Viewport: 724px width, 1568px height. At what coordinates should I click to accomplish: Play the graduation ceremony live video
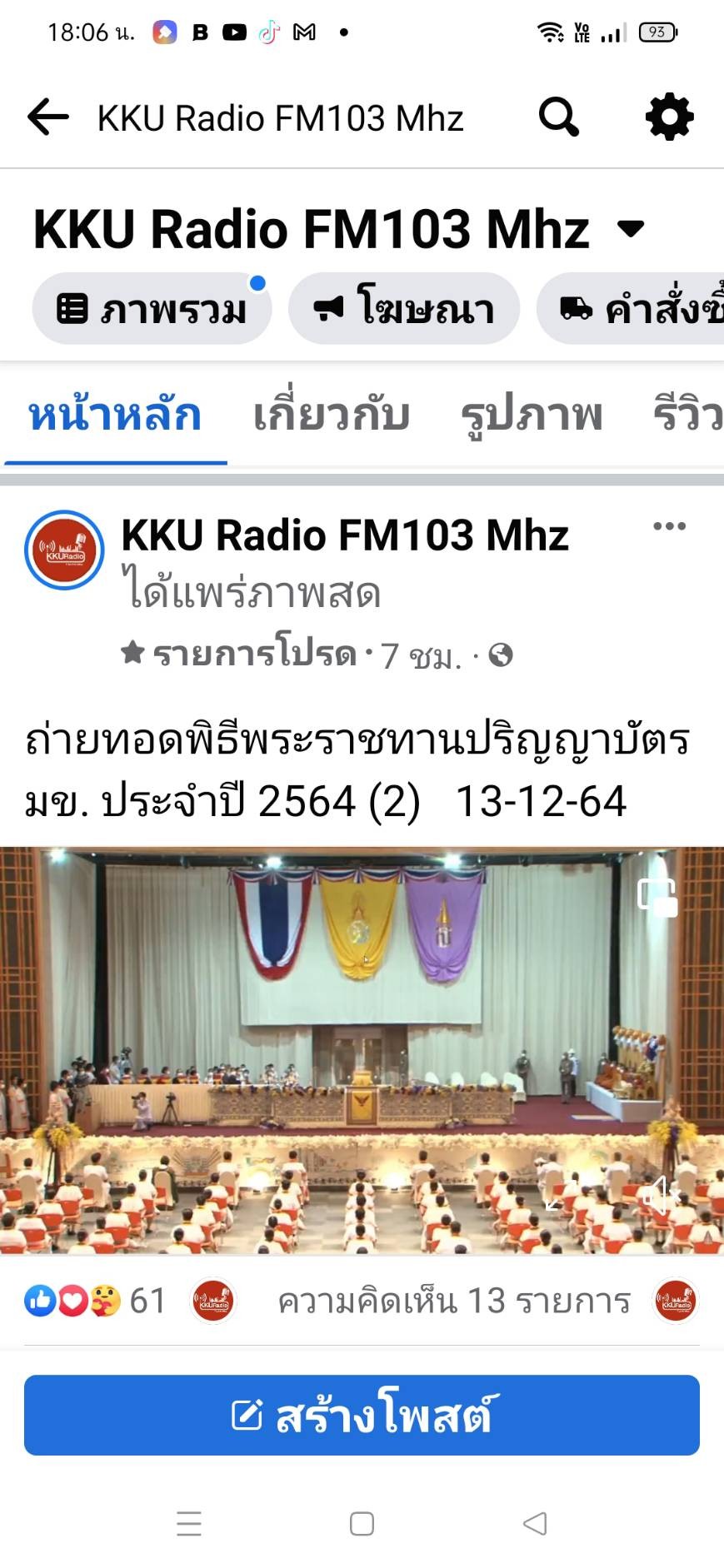[x=362, y=1049]
